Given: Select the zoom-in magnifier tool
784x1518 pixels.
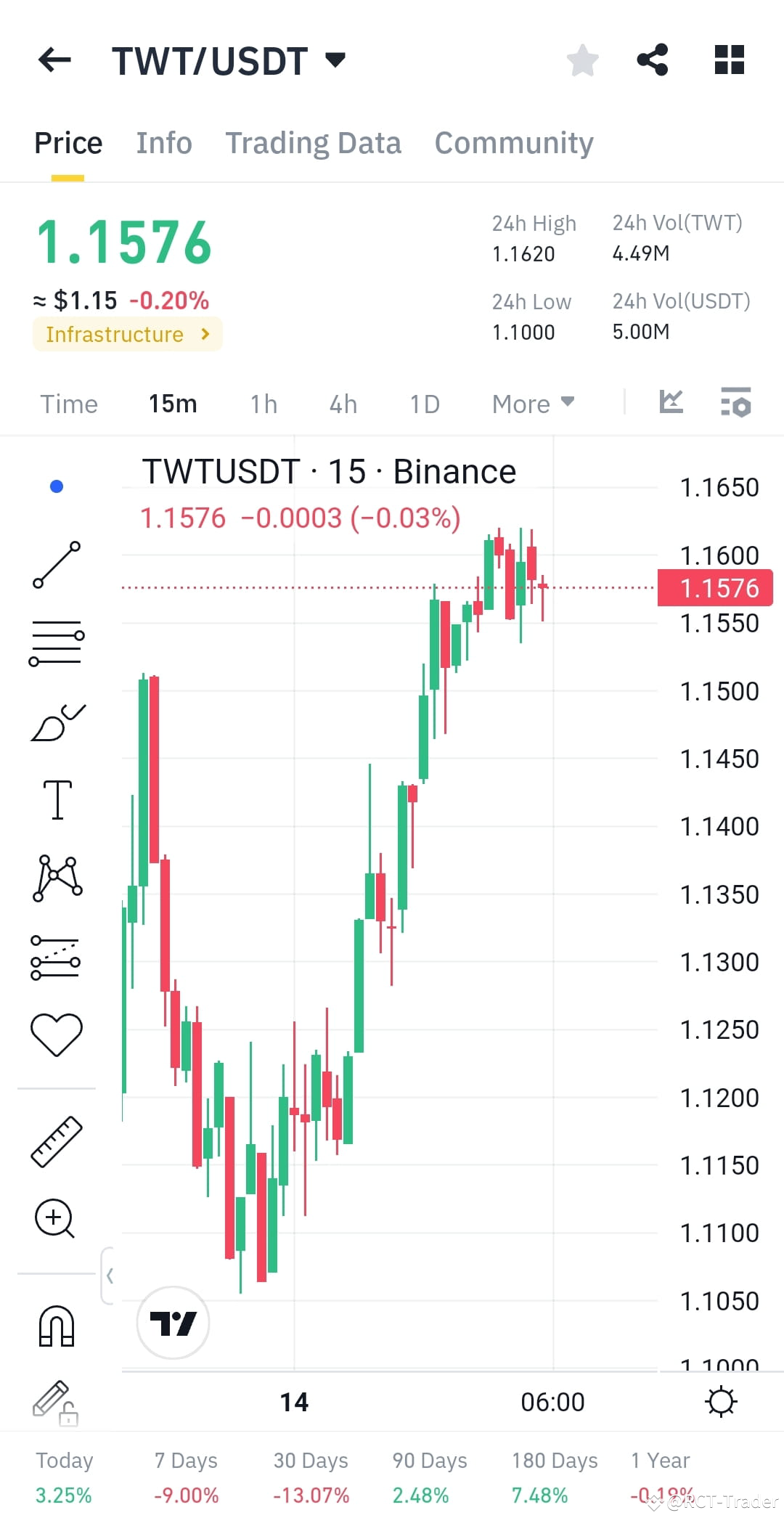Looking at the screenshot, I should (x=57, y=1218).
